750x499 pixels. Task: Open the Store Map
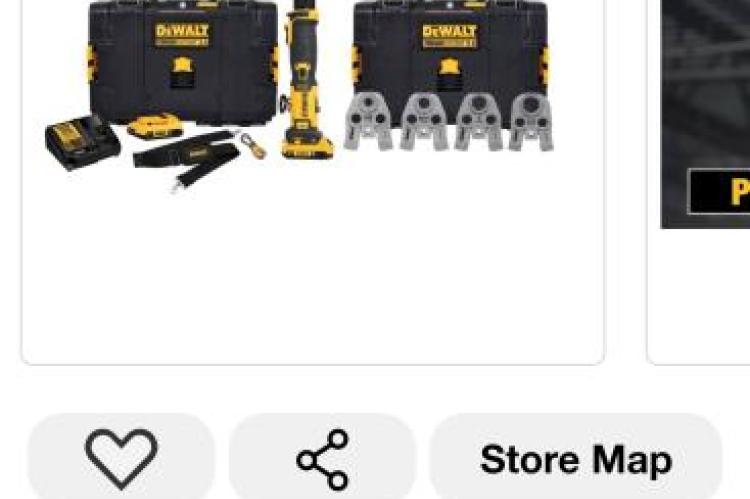point(575,459)
